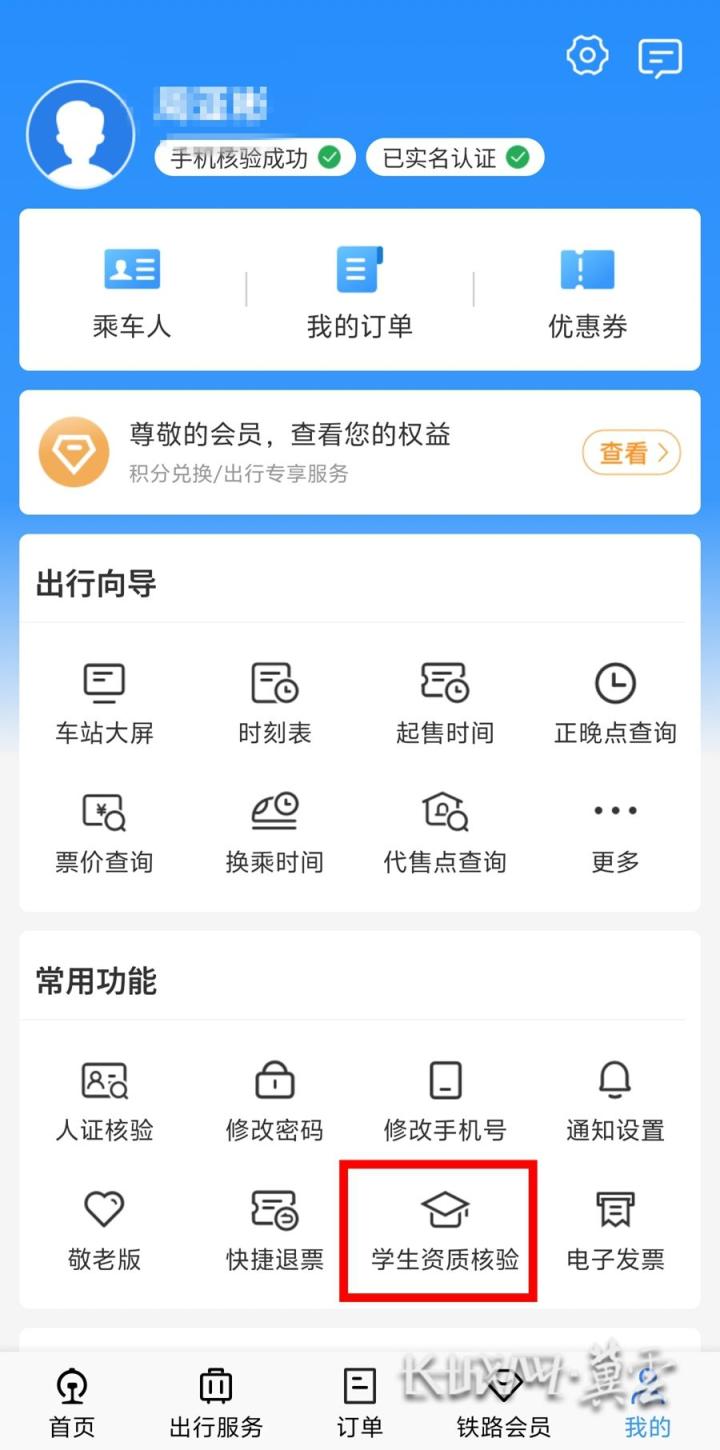
Task: Open the messages icon at top right
Action: [x=660, y=58]
